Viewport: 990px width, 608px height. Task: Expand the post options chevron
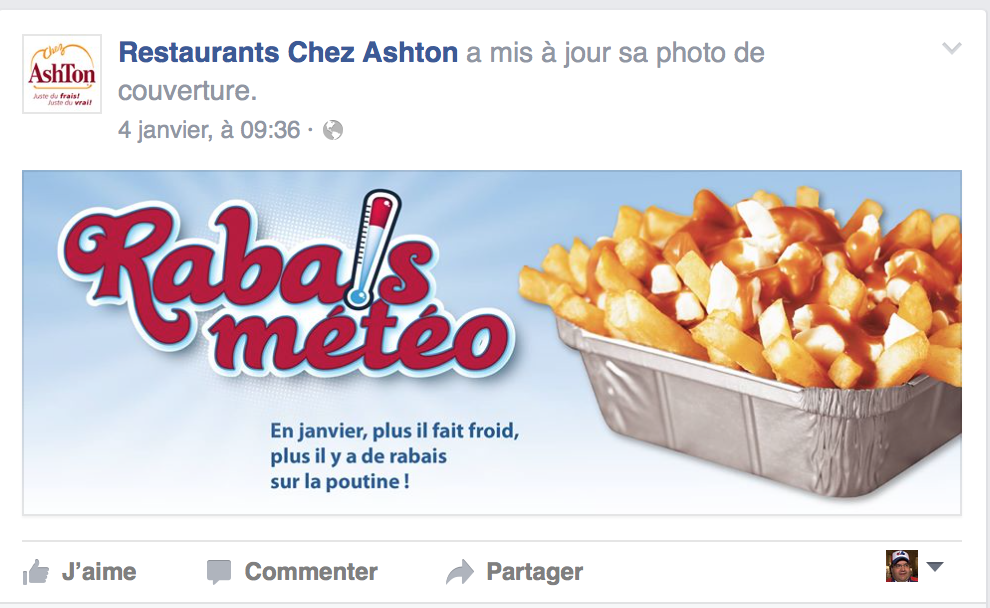(x=951, y=48)
